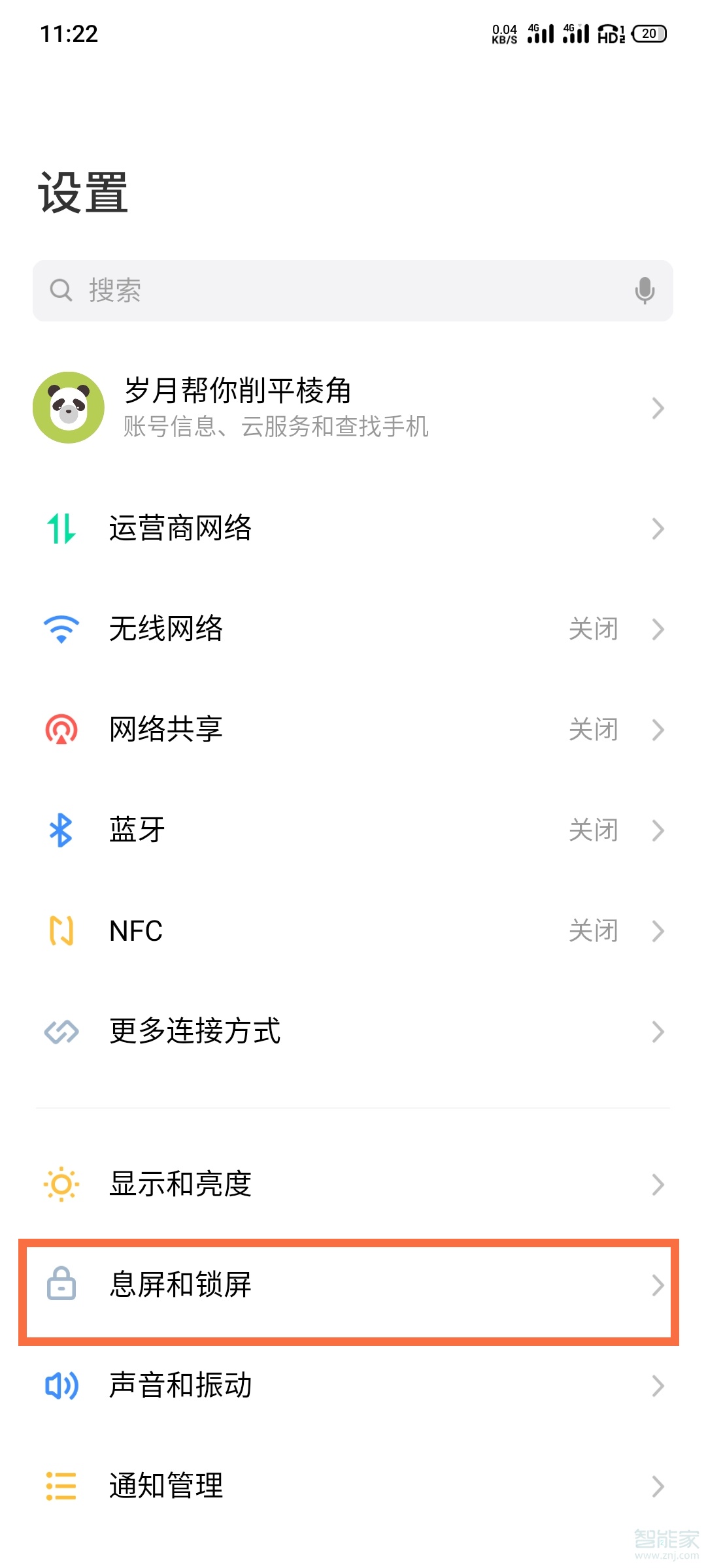Click the 无线网络 Wi-Fi icon
This screenshot has height=1568, width=706.
(59, 629)
